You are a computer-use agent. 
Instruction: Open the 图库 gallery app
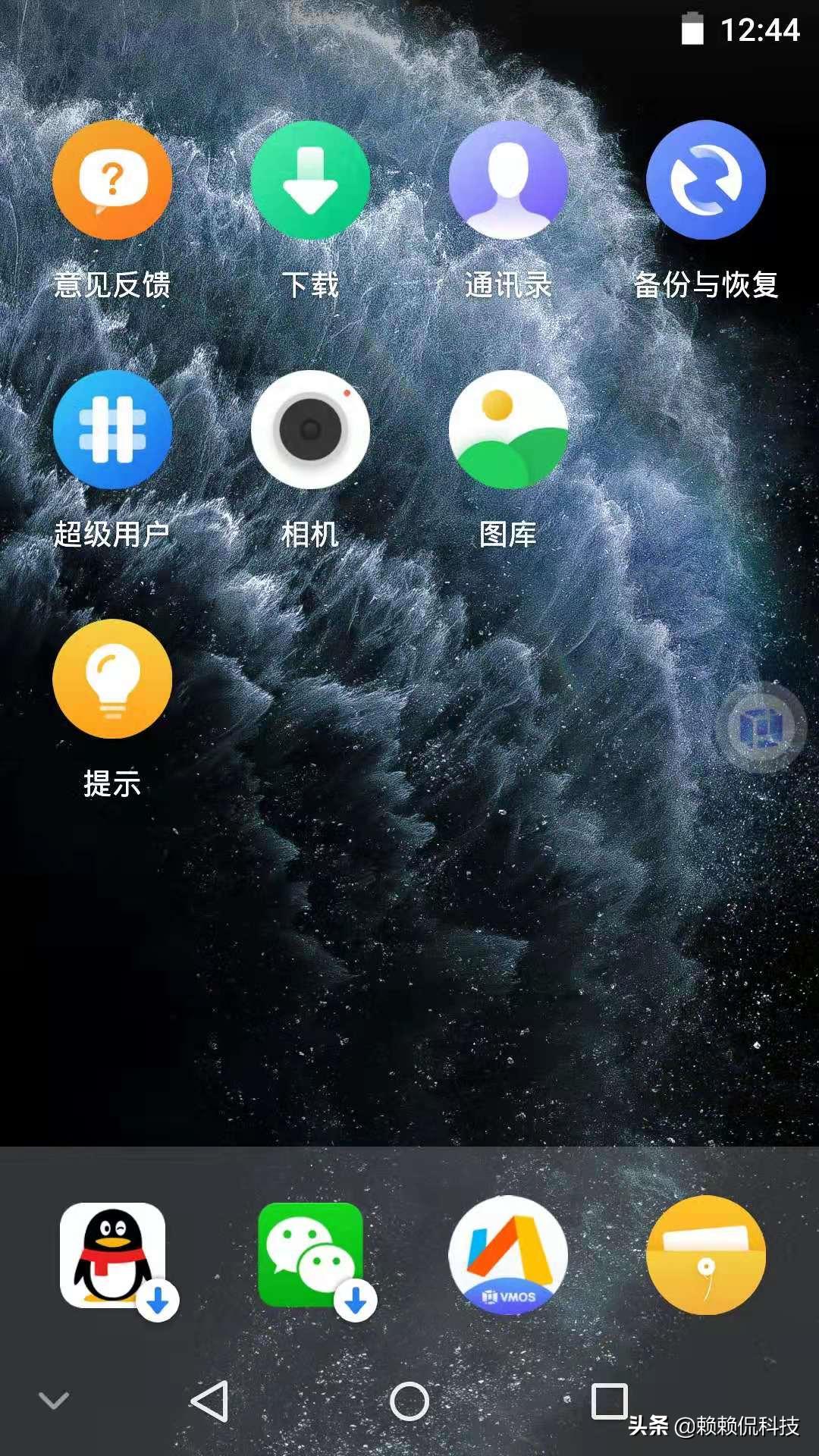pos(508,429)
